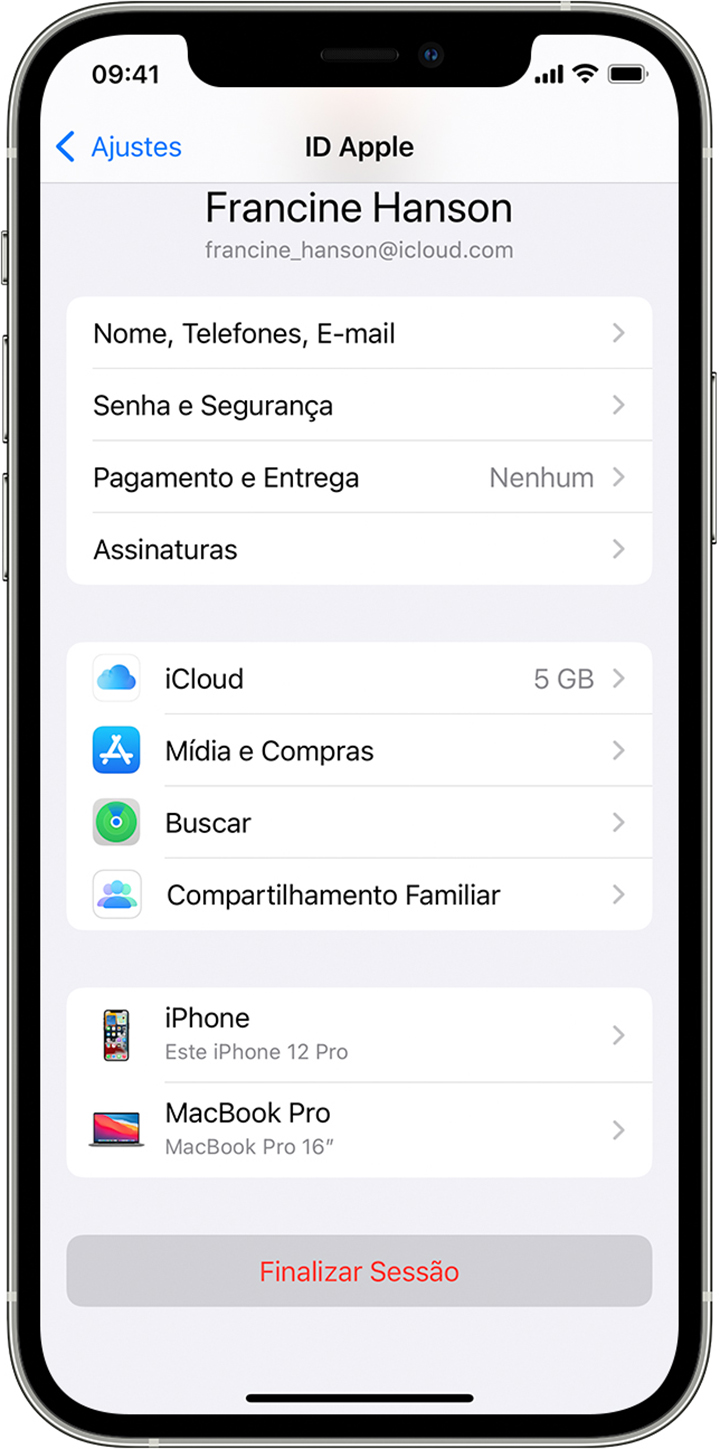Go back to Ajustes
720x1450 pixels.
tap(120, 147)
